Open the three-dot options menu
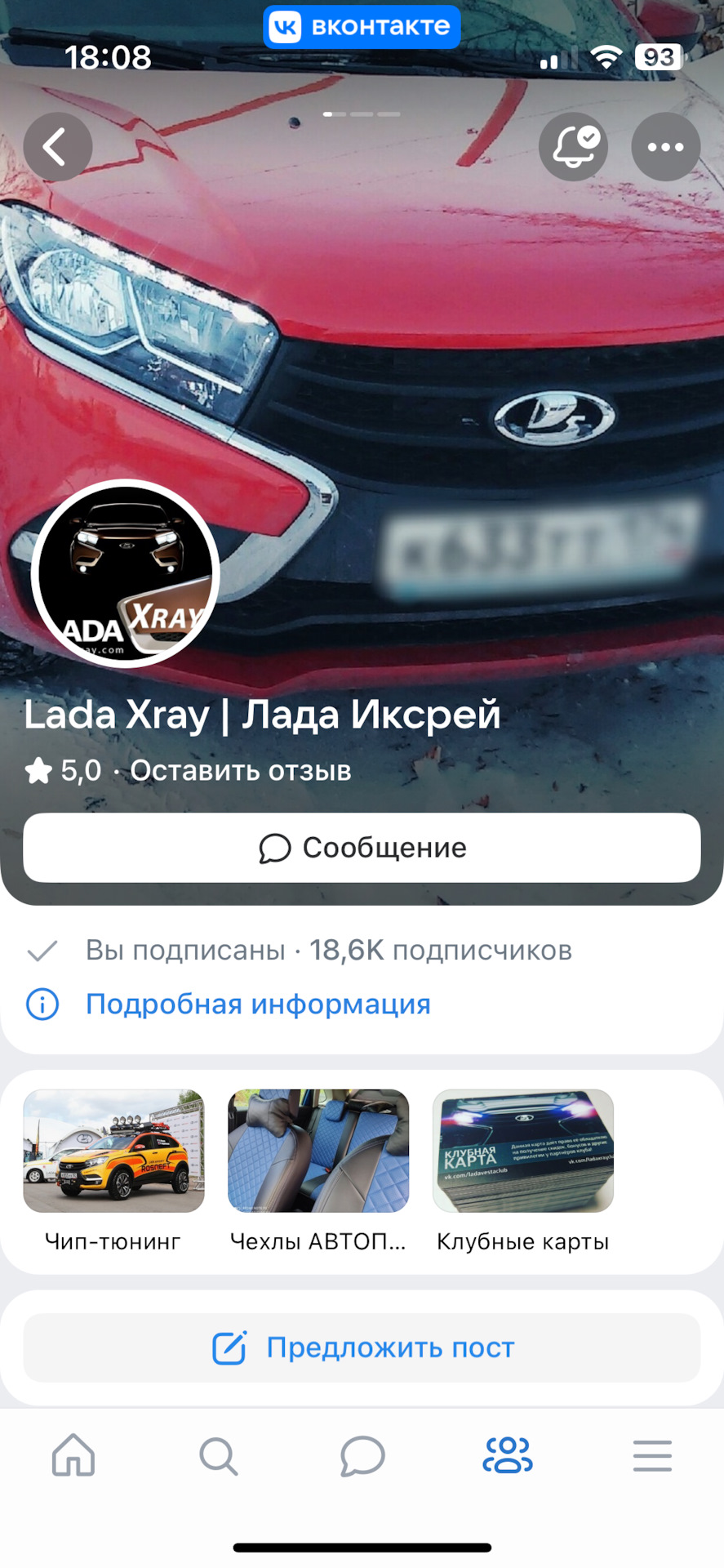 (666, 147)
